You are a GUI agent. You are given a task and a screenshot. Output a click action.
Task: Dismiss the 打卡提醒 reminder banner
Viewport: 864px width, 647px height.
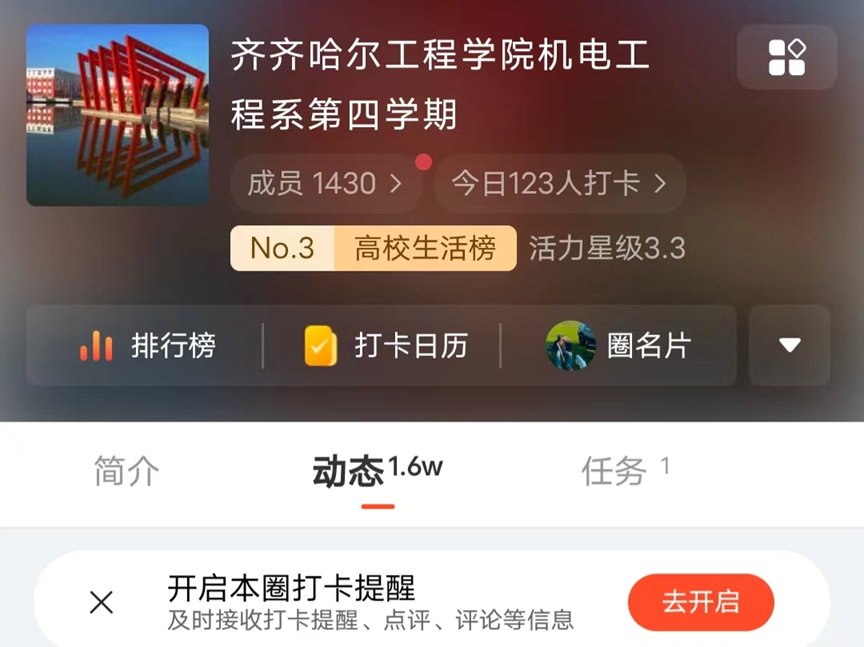[x=101, y=602]
